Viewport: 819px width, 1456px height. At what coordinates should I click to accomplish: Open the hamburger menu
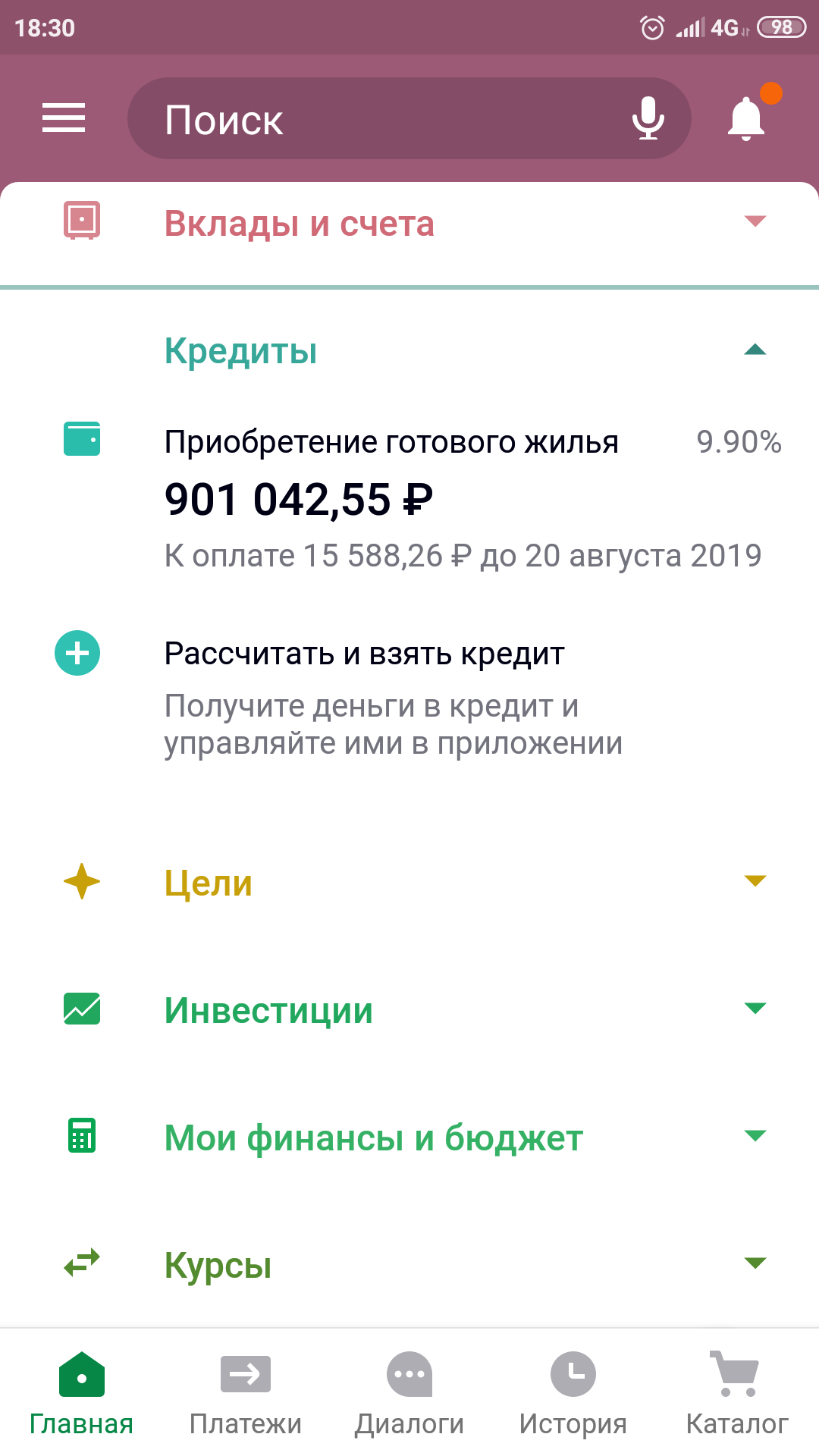pyautogui.click(x=64, y=118)
